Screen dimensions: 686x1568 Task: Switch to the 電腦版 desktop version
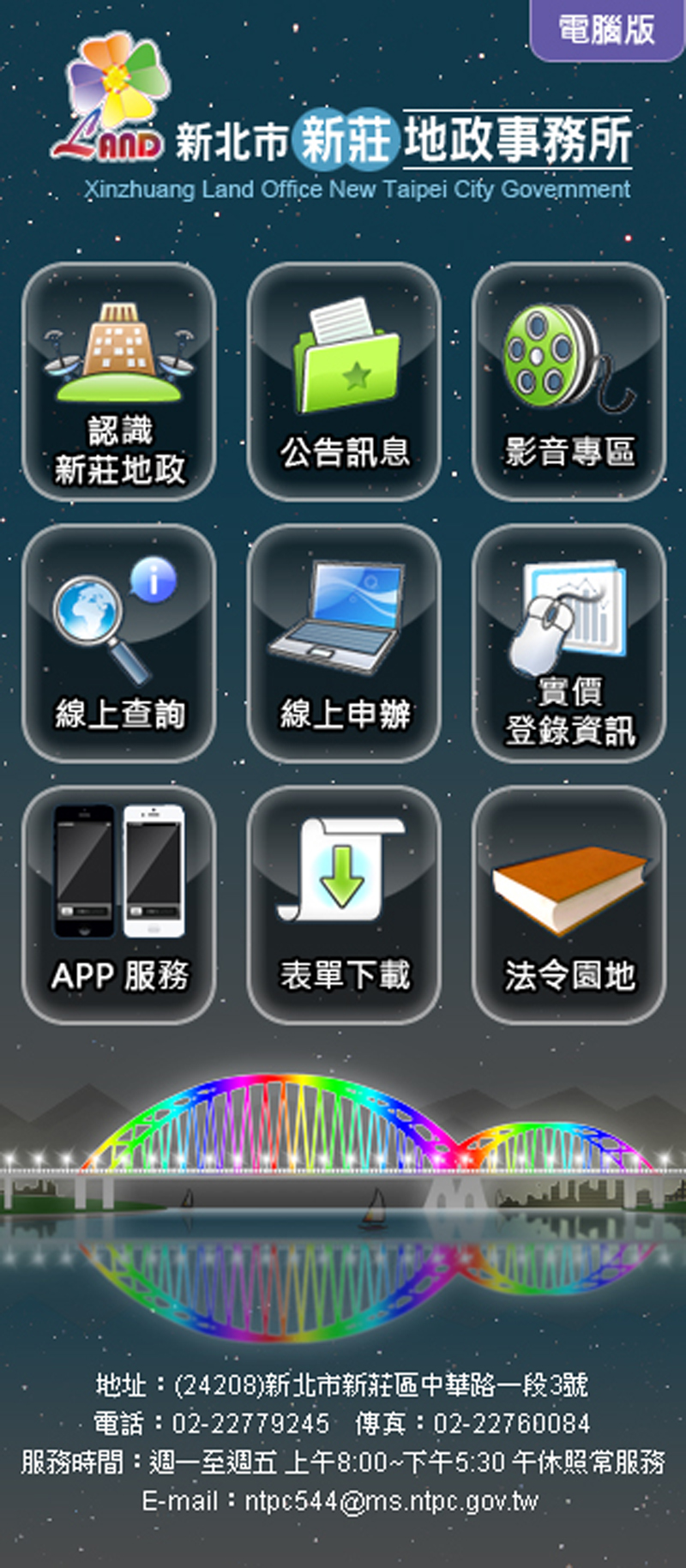tap(606, 29)
